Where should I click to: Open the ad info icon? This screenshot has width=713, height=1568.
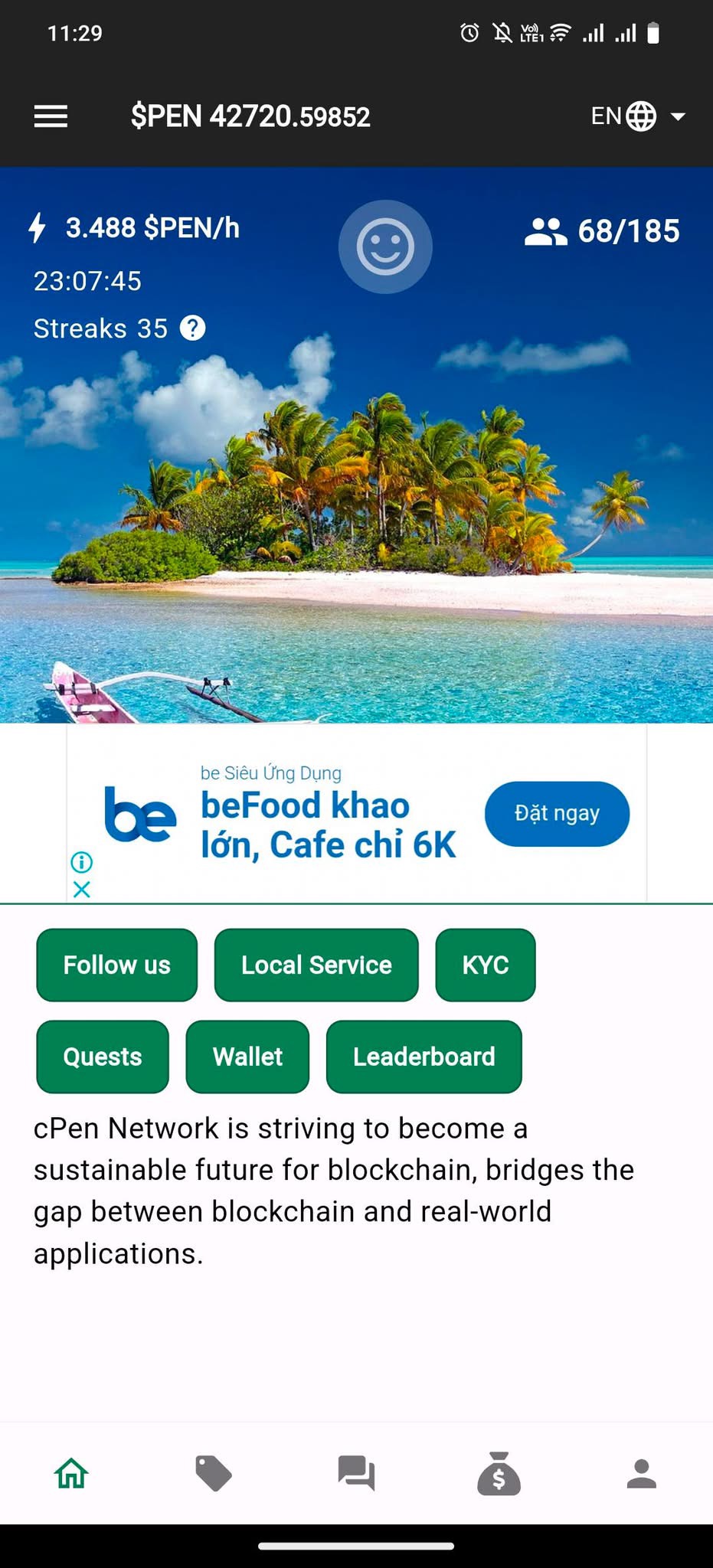click(81, 863)
